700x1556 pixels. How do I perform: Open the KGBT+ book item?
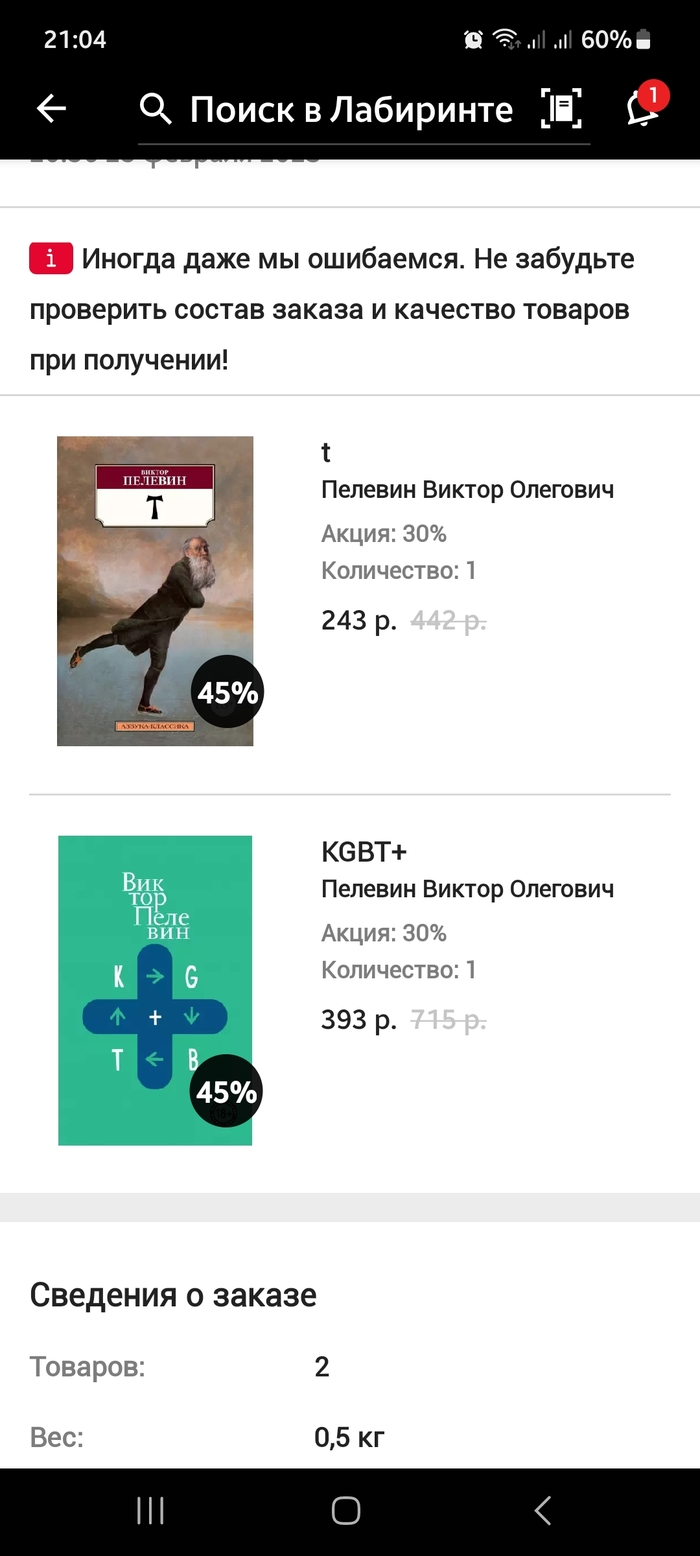click(x=155, y=990)
